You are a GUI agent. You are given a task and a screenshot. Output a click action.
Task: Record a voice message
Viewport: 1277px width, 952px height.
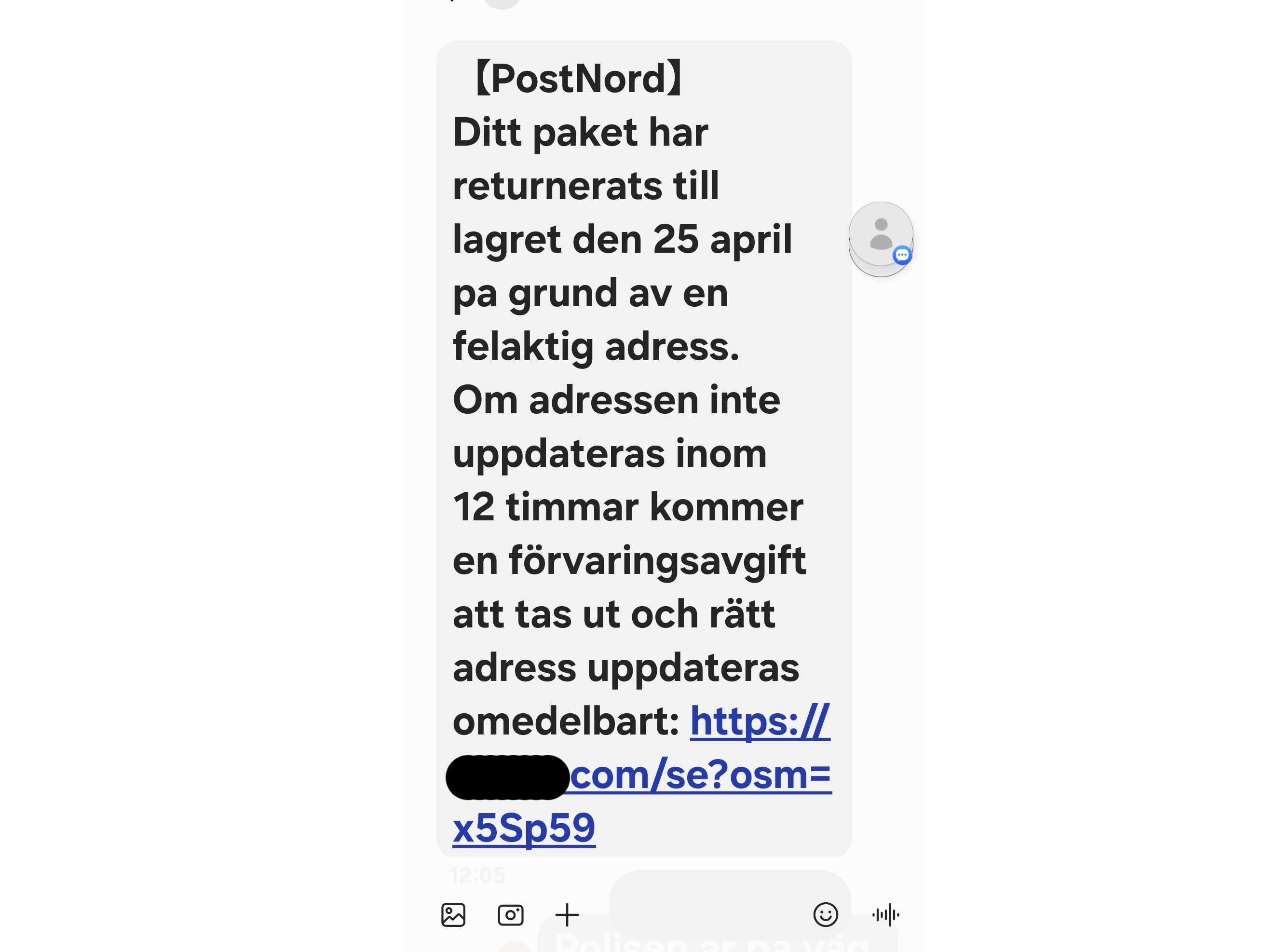(x=886, y=915)
